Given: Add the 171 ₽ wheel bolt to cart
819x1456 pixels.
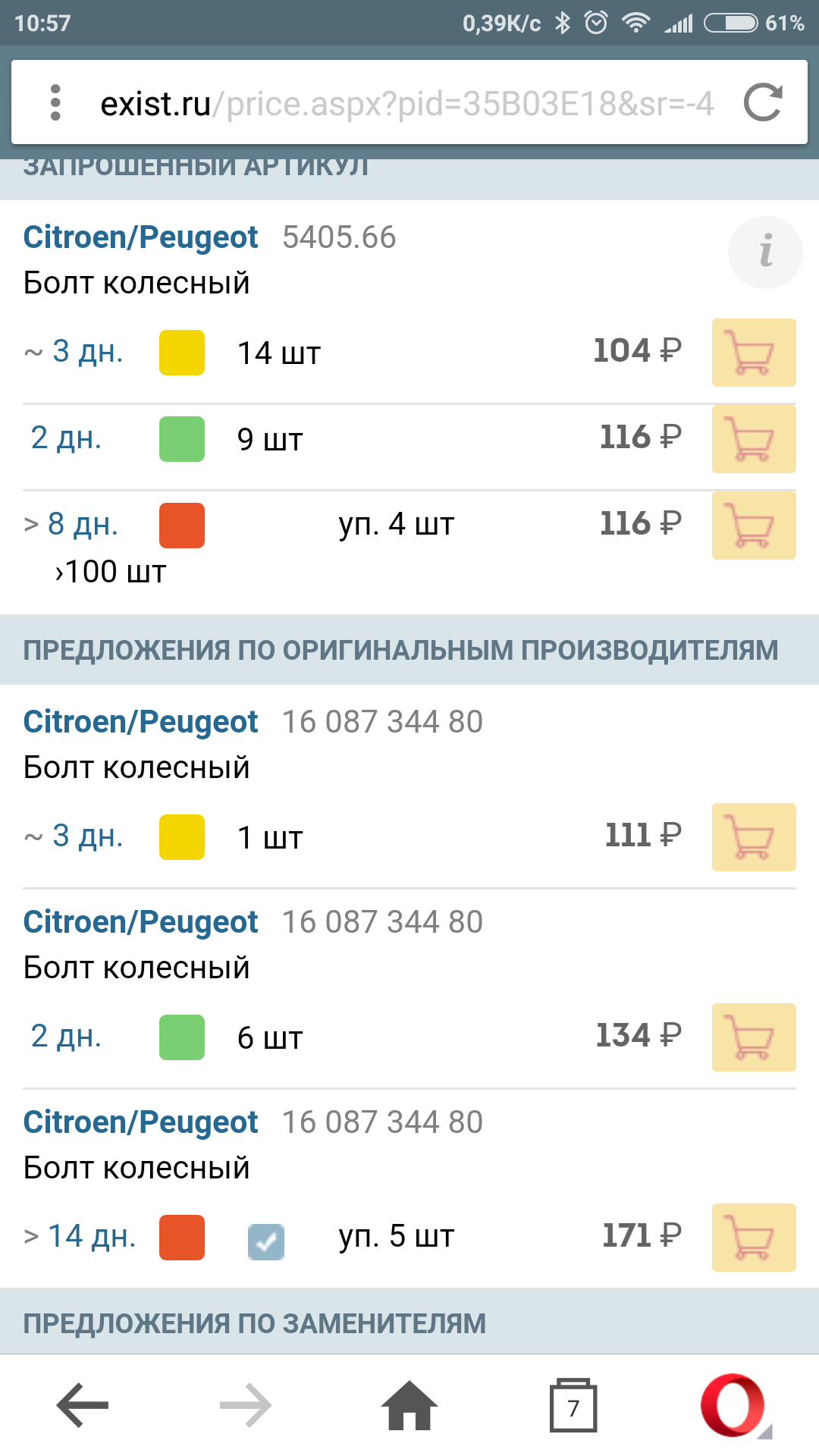Looking at the screenshot, I should point(753,1238).
